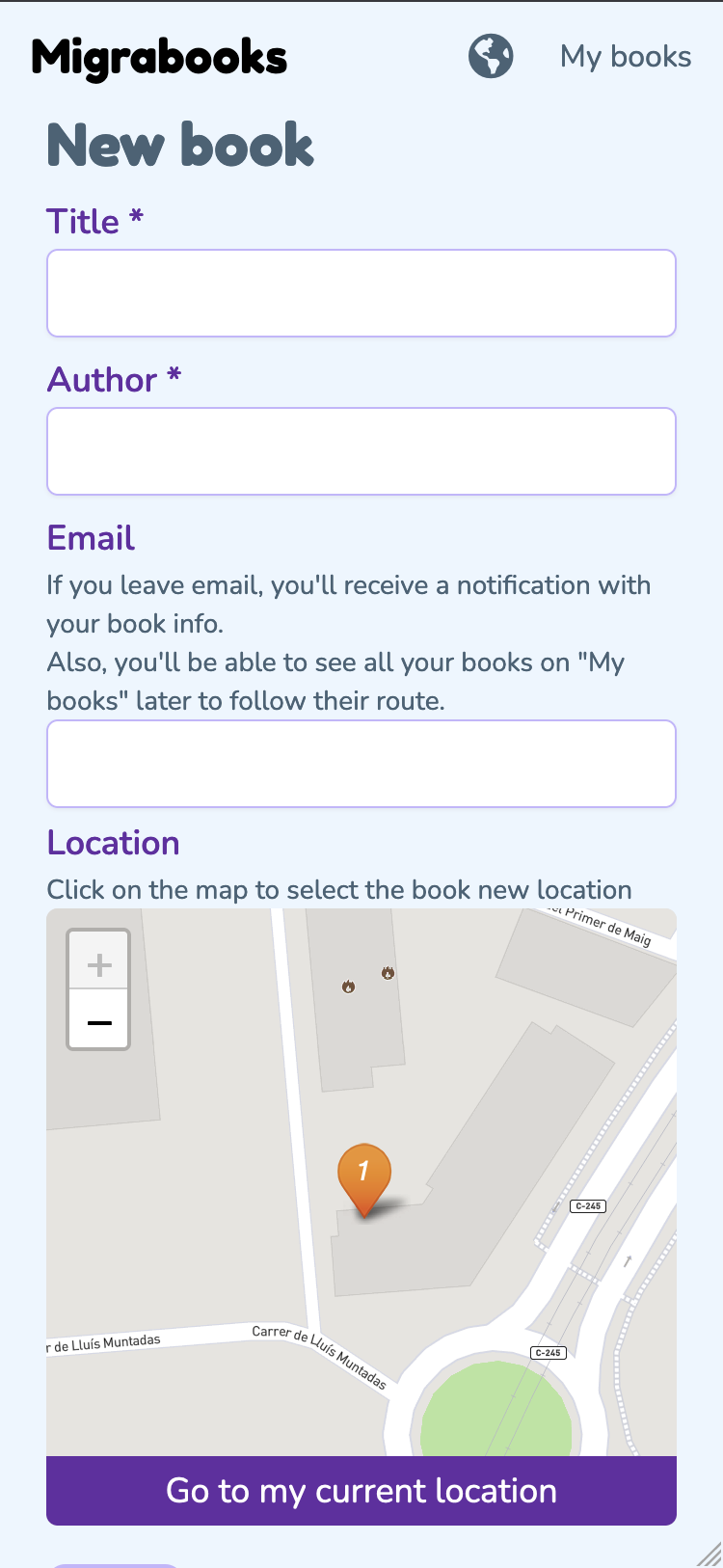
Task: Click the lower C-245 road shield
Action: pos(548,1353)
